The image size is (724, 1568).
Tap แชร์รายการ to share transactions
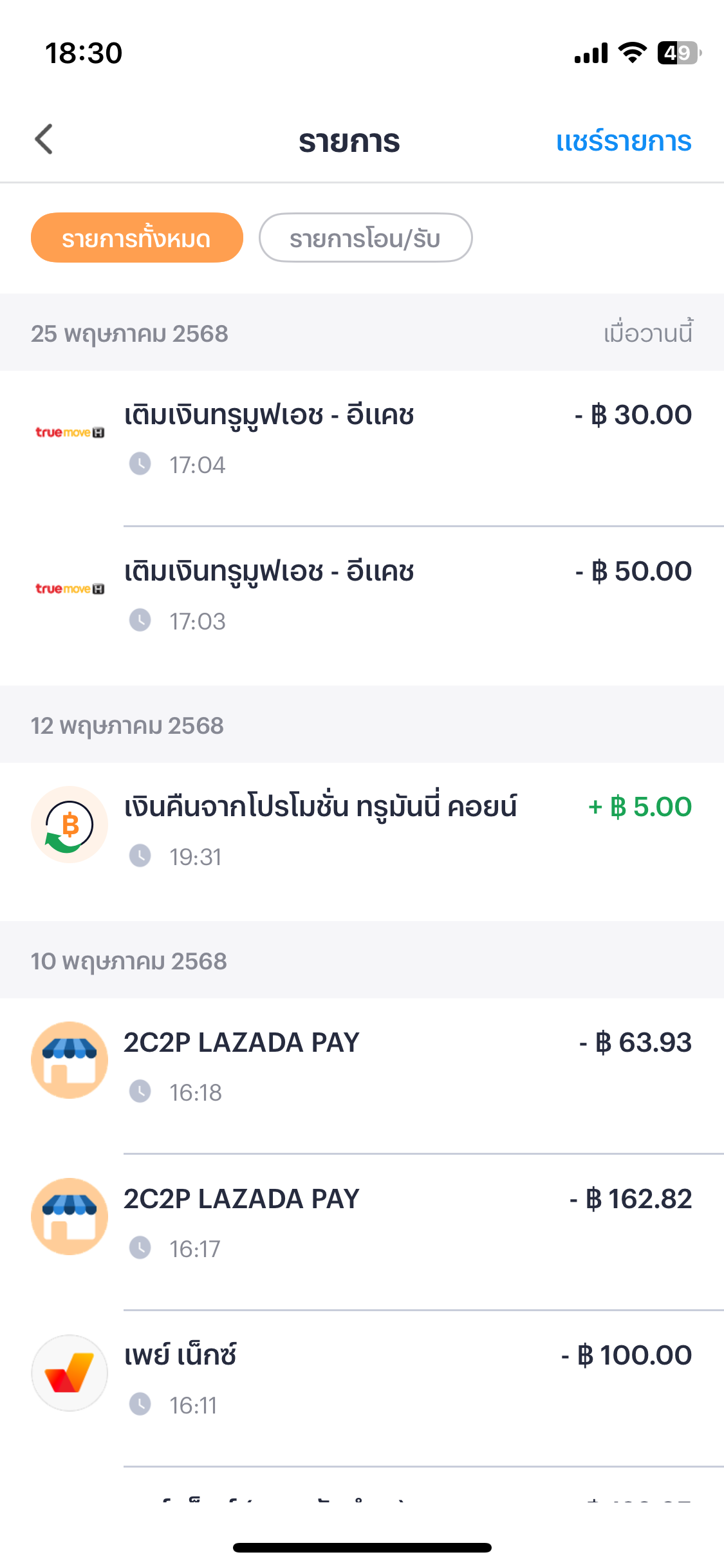pos(624,141)
